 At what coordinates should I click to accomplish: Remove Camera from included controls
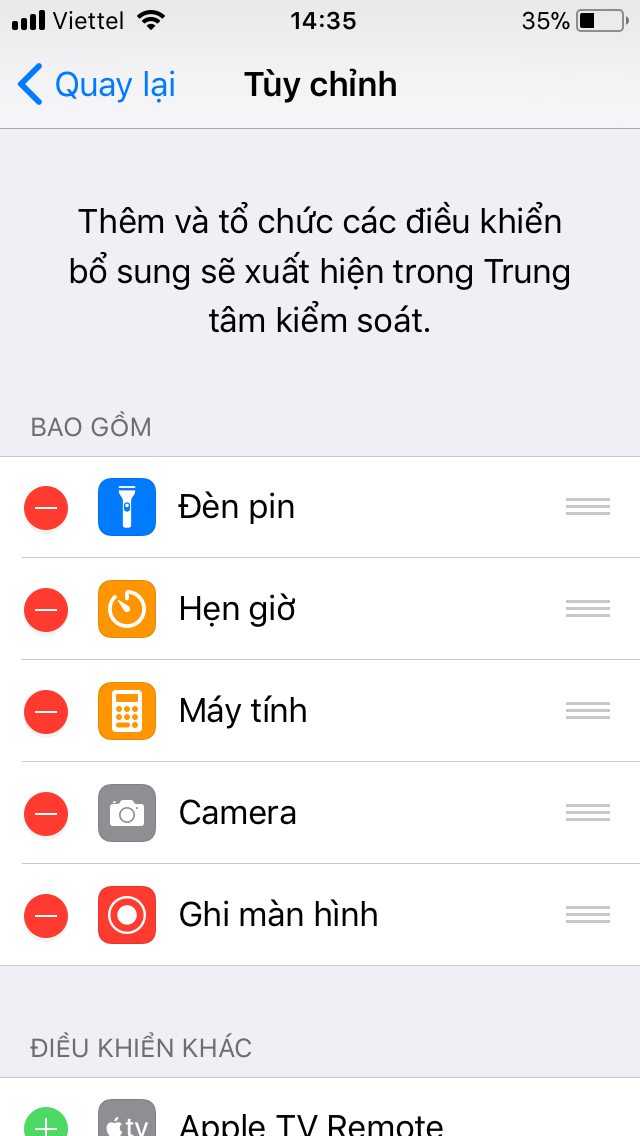pos(46,814)
